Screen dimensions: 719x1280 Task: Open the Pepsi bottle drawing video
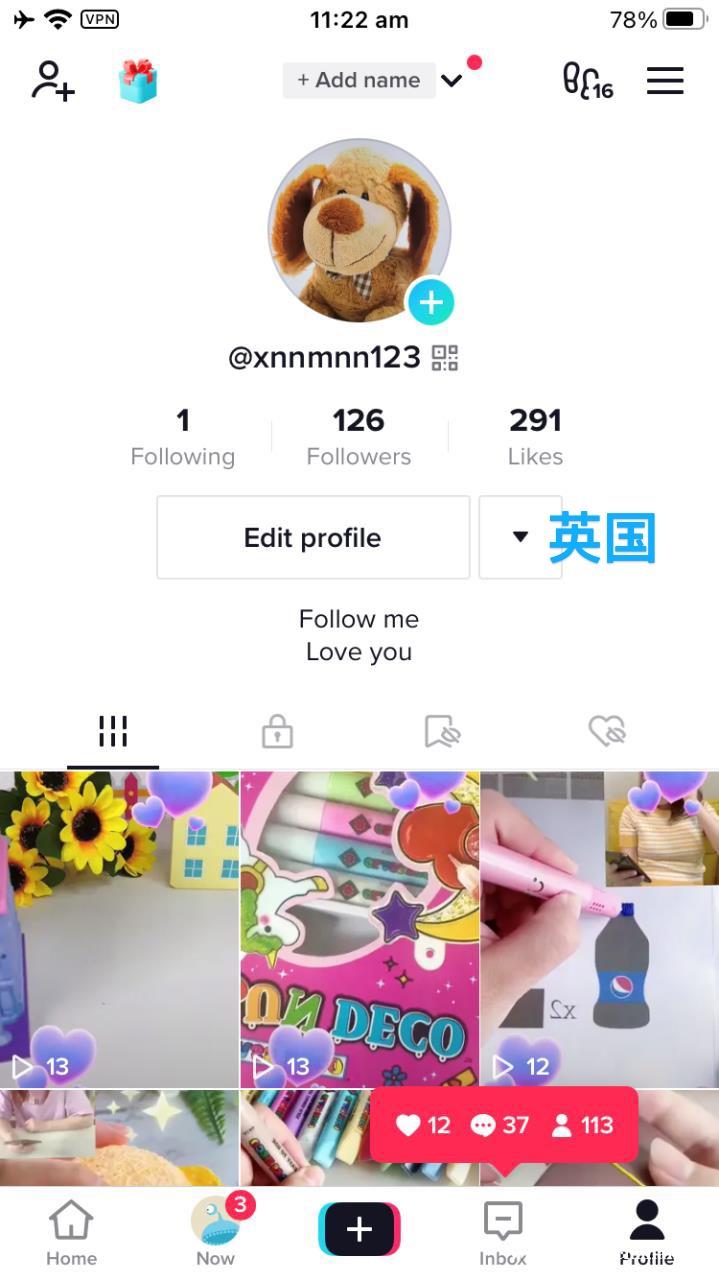click(599, 928)
